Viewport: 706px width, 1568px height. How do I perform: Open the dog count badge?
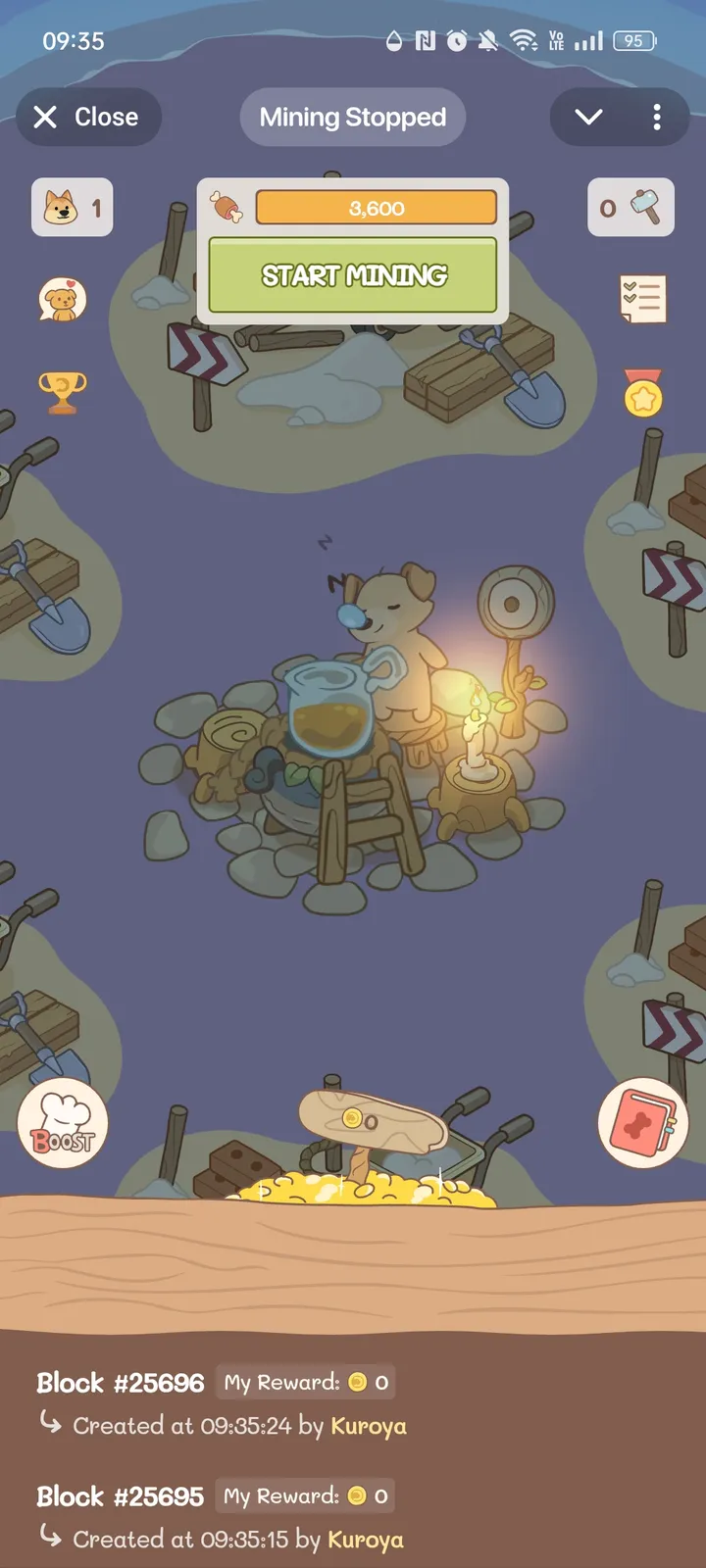tap(73, 208)
